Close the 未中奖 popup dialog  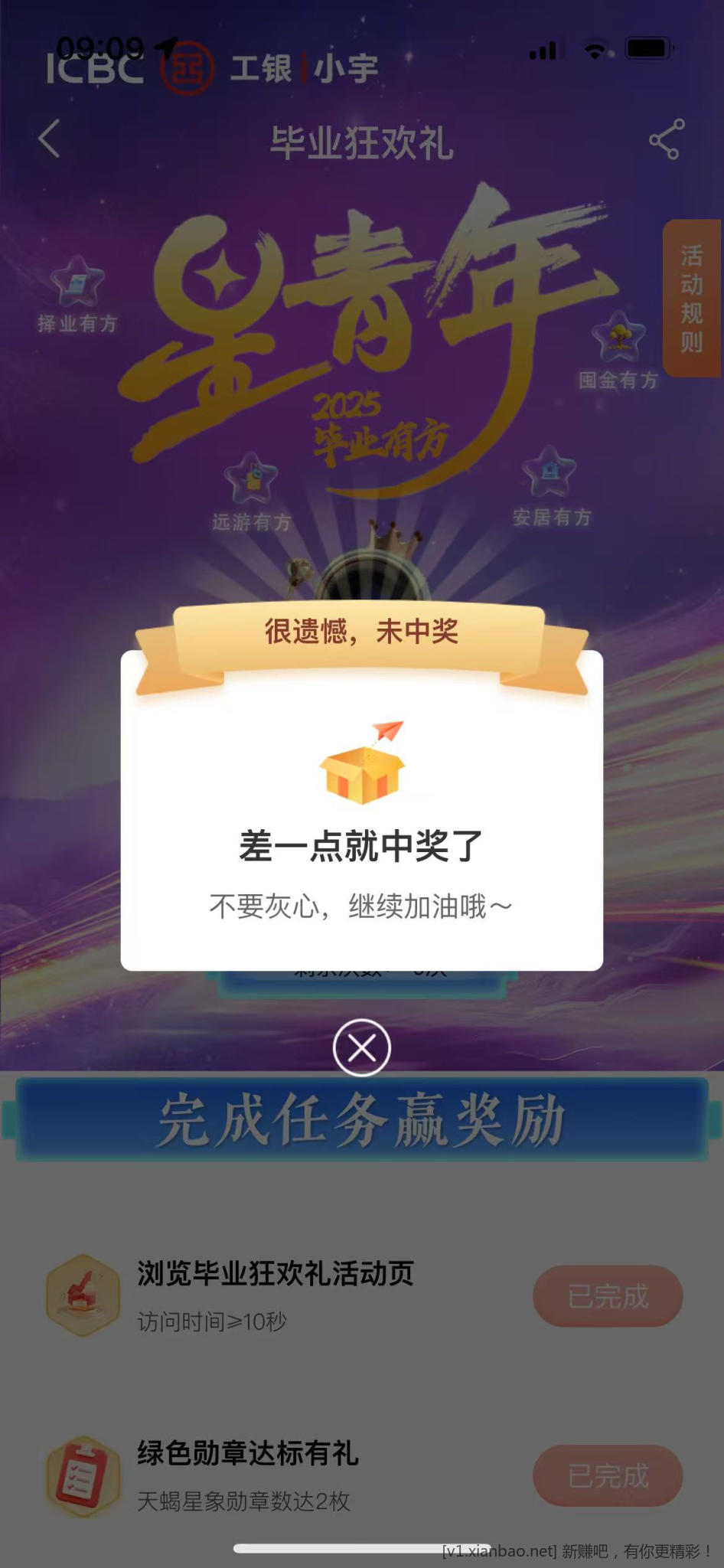pyautogui.click(x=361, y=1047)
